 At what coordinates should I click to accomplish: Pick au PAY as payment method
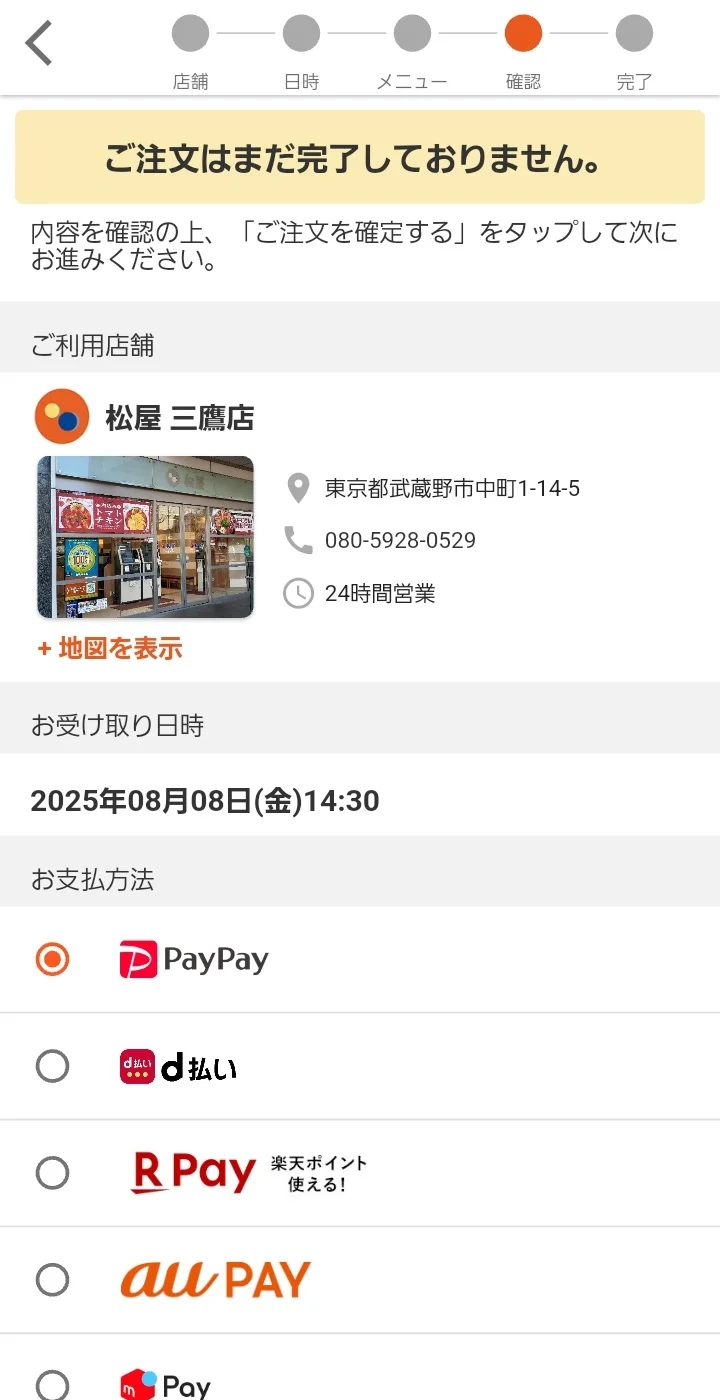[360, 1280]
